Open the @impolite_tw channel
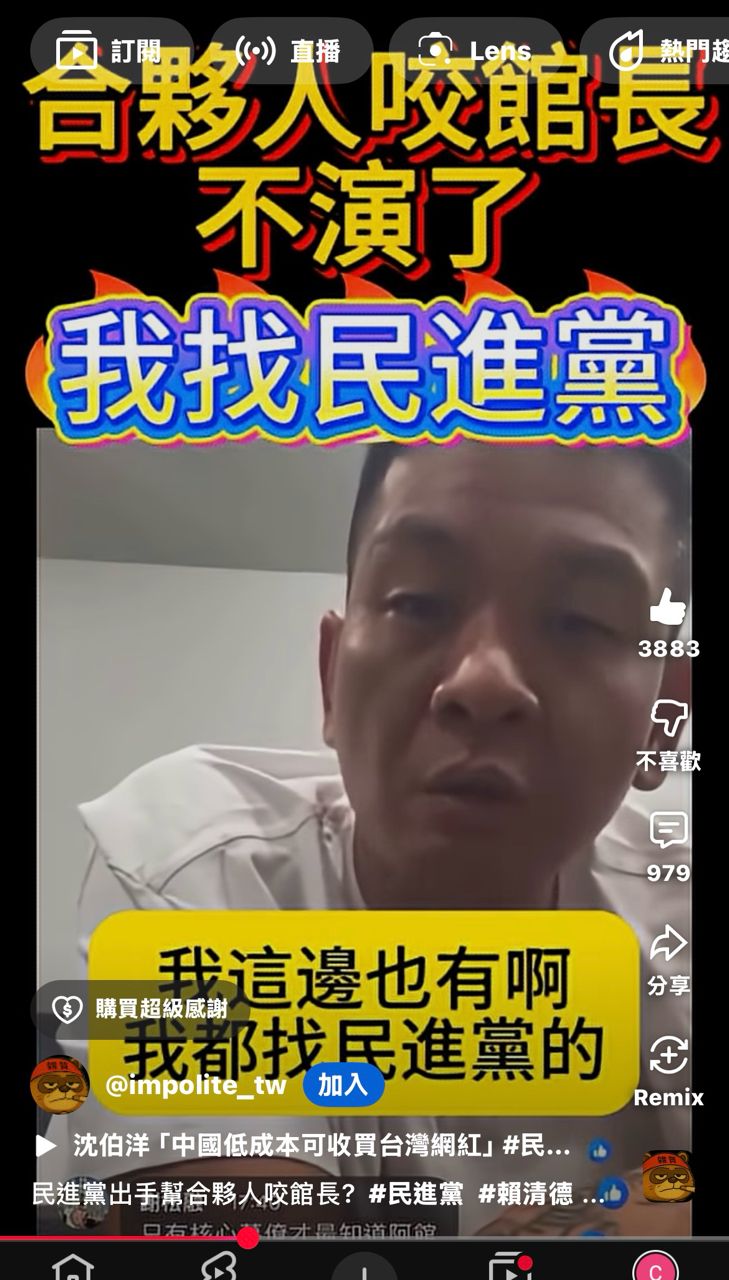The width and height of the screenshot is (729, 1280). pyautogui.click(x=195, y=1085)
